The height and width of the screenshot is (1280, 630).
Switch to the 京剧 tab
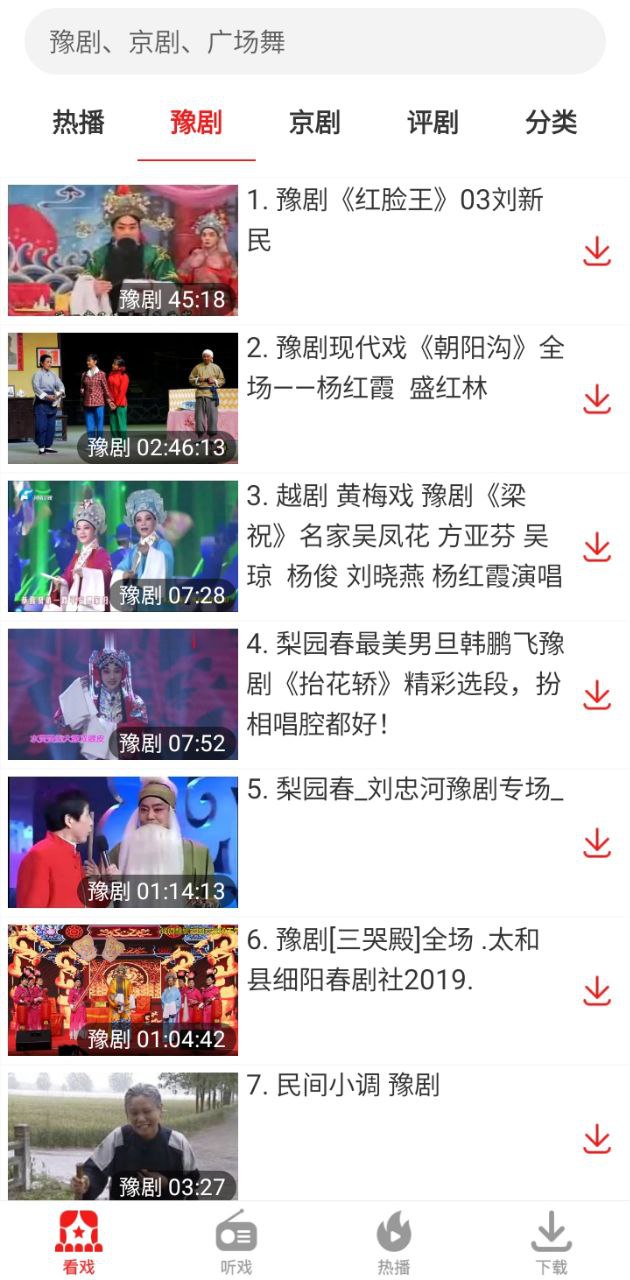pyautogui.click(x=314, y=123)
